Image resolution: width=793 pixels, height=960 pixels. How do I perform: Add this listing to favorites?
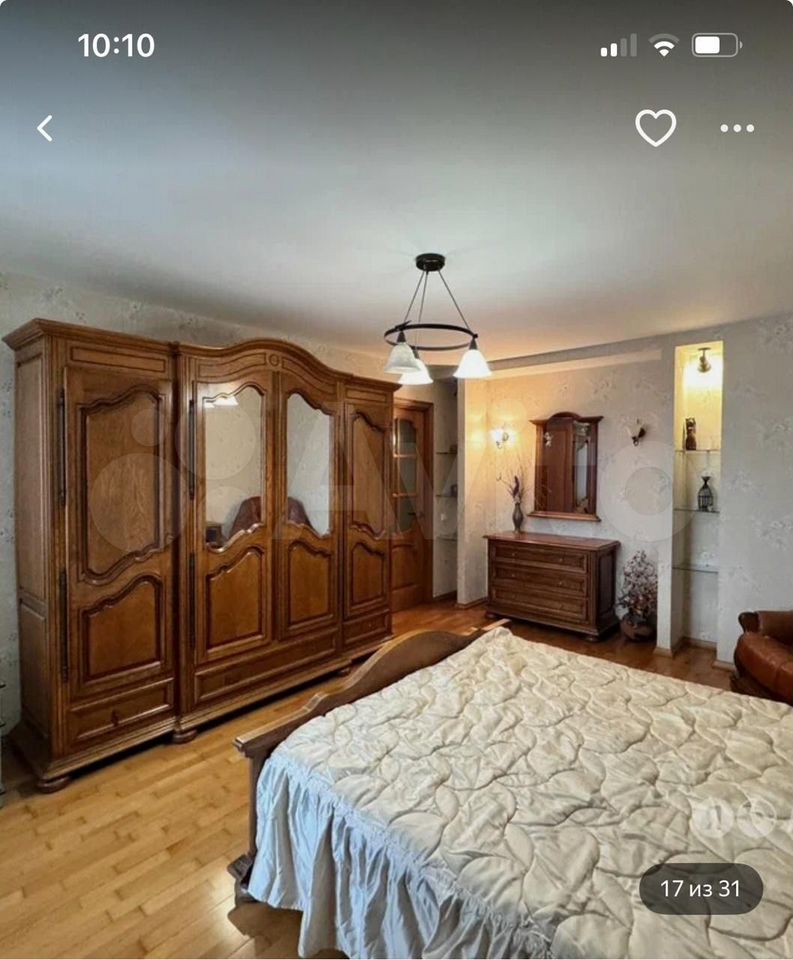[x=655, y=128]
